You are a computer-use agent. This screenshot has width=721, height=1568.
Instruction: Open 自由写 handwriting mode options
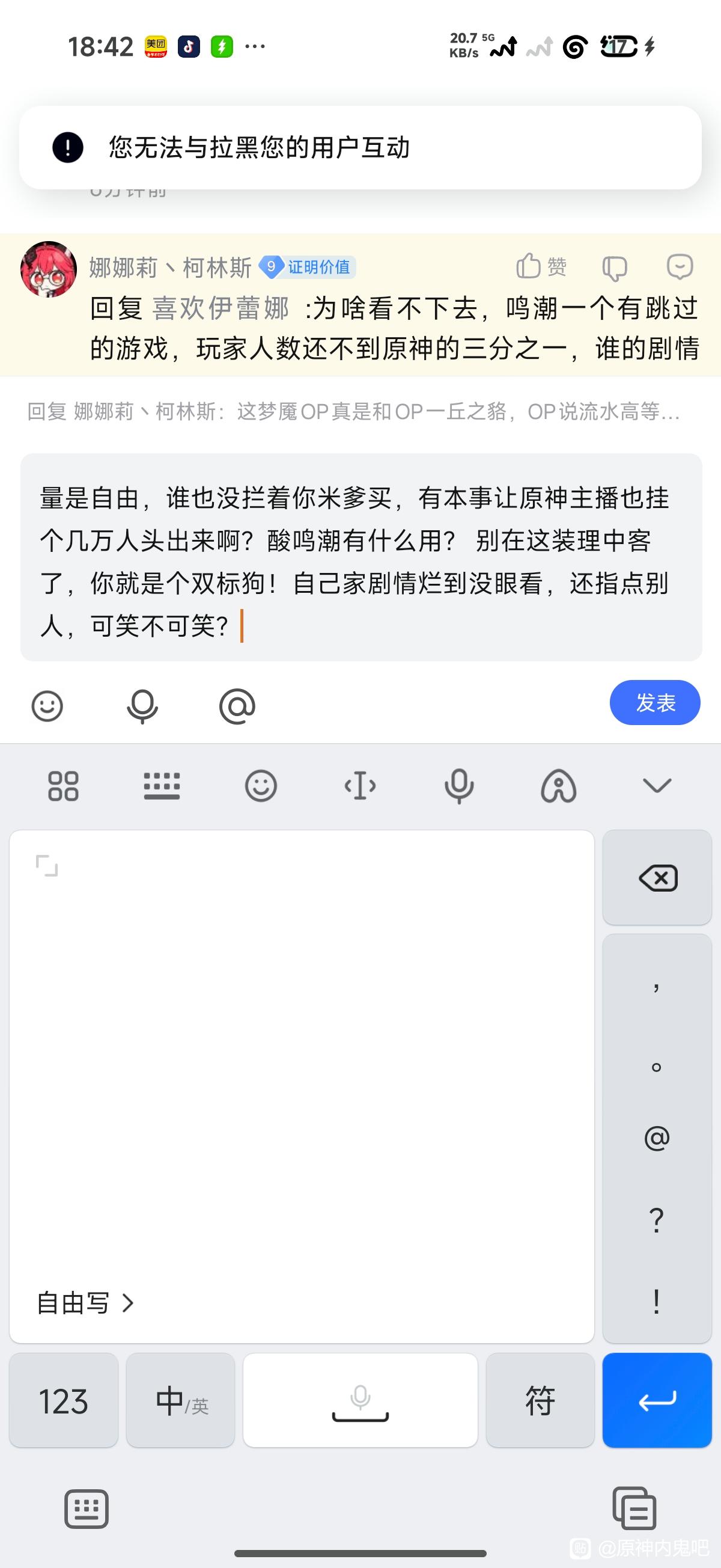pyautogui.click(x=85, y=1303)
